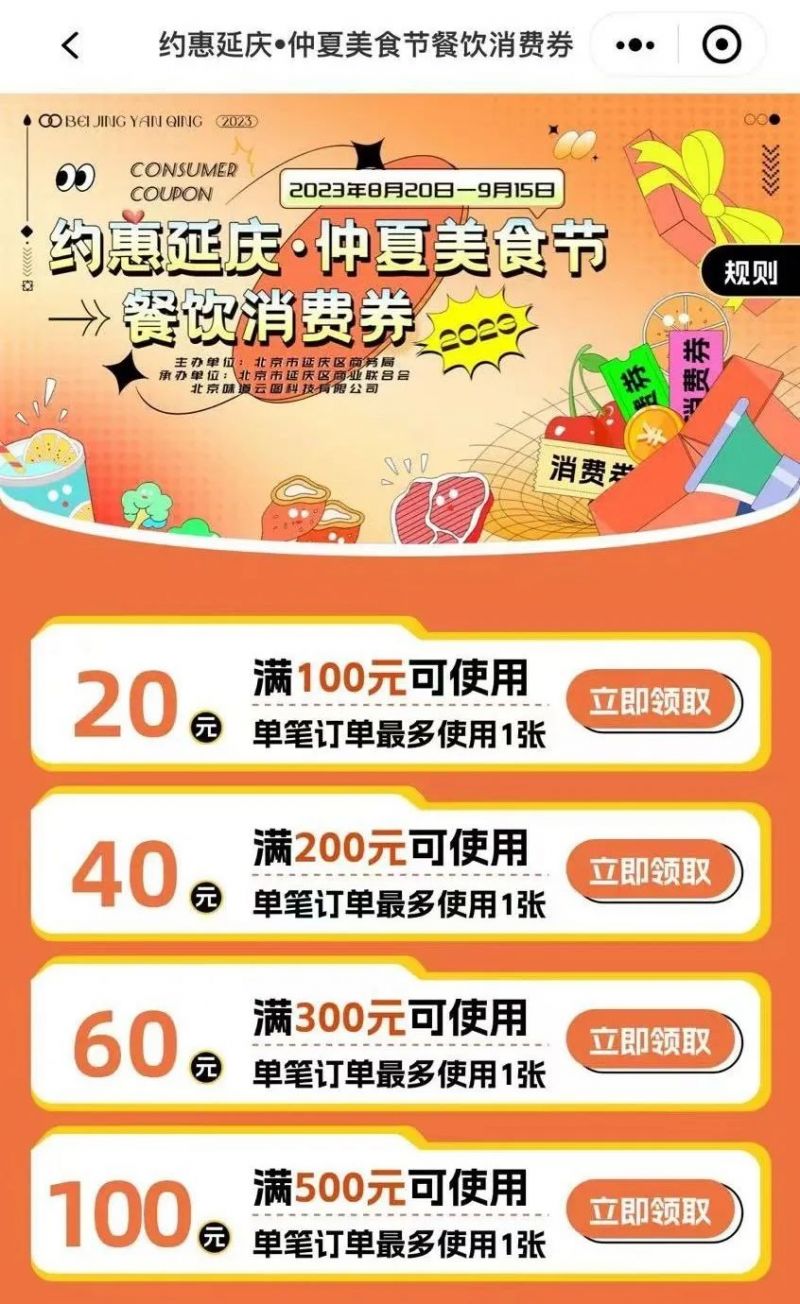Close the mini program with the circle icon

[x=722, y=46]
